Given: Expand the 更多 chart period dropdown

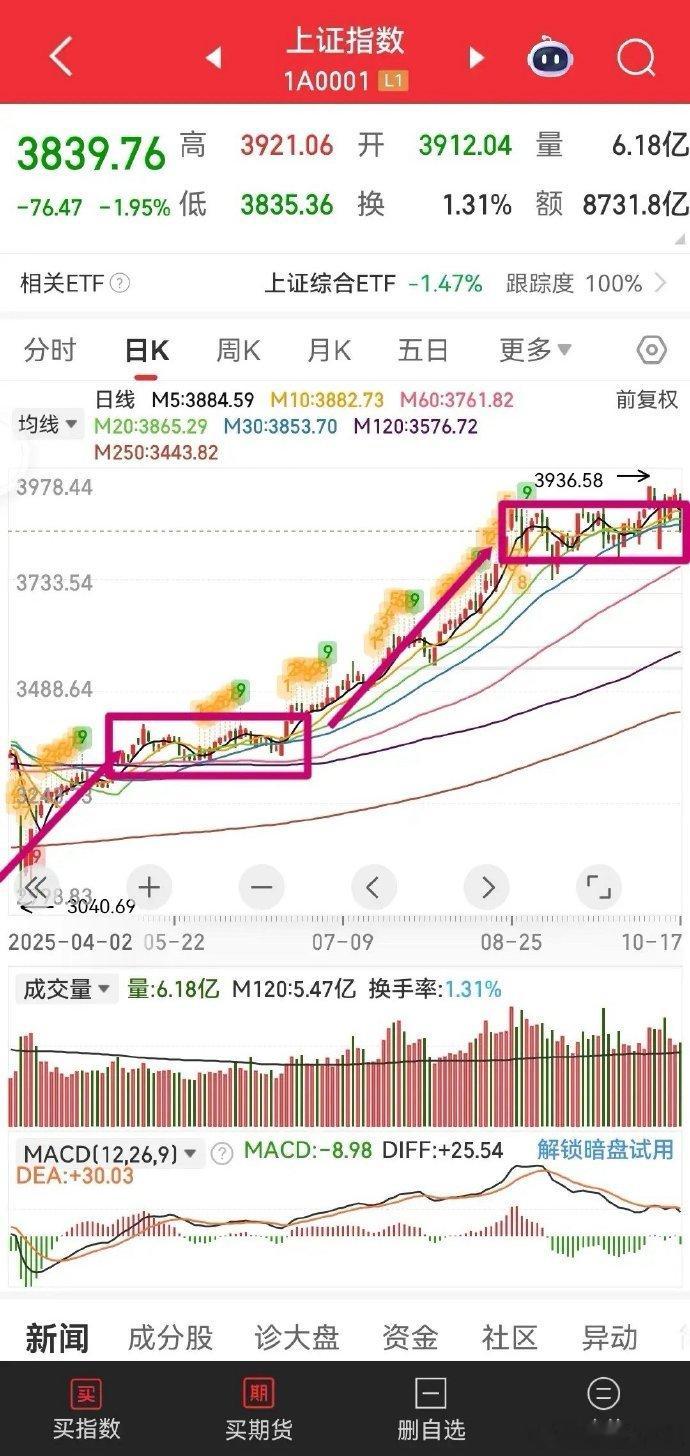Looking at the screenshot, I should coord(535,351).
